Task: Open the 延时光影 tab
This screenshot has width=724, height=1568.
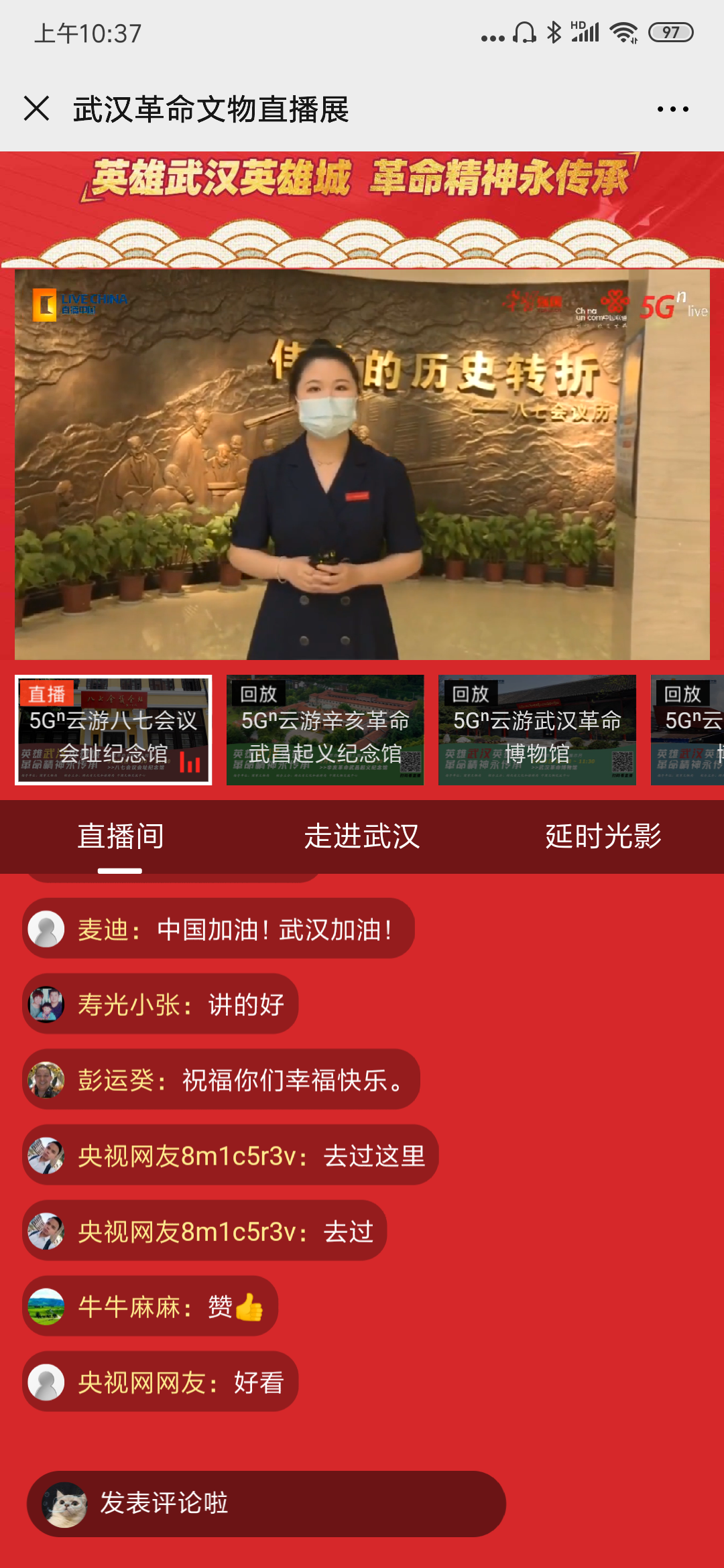Action: point(603,836)
